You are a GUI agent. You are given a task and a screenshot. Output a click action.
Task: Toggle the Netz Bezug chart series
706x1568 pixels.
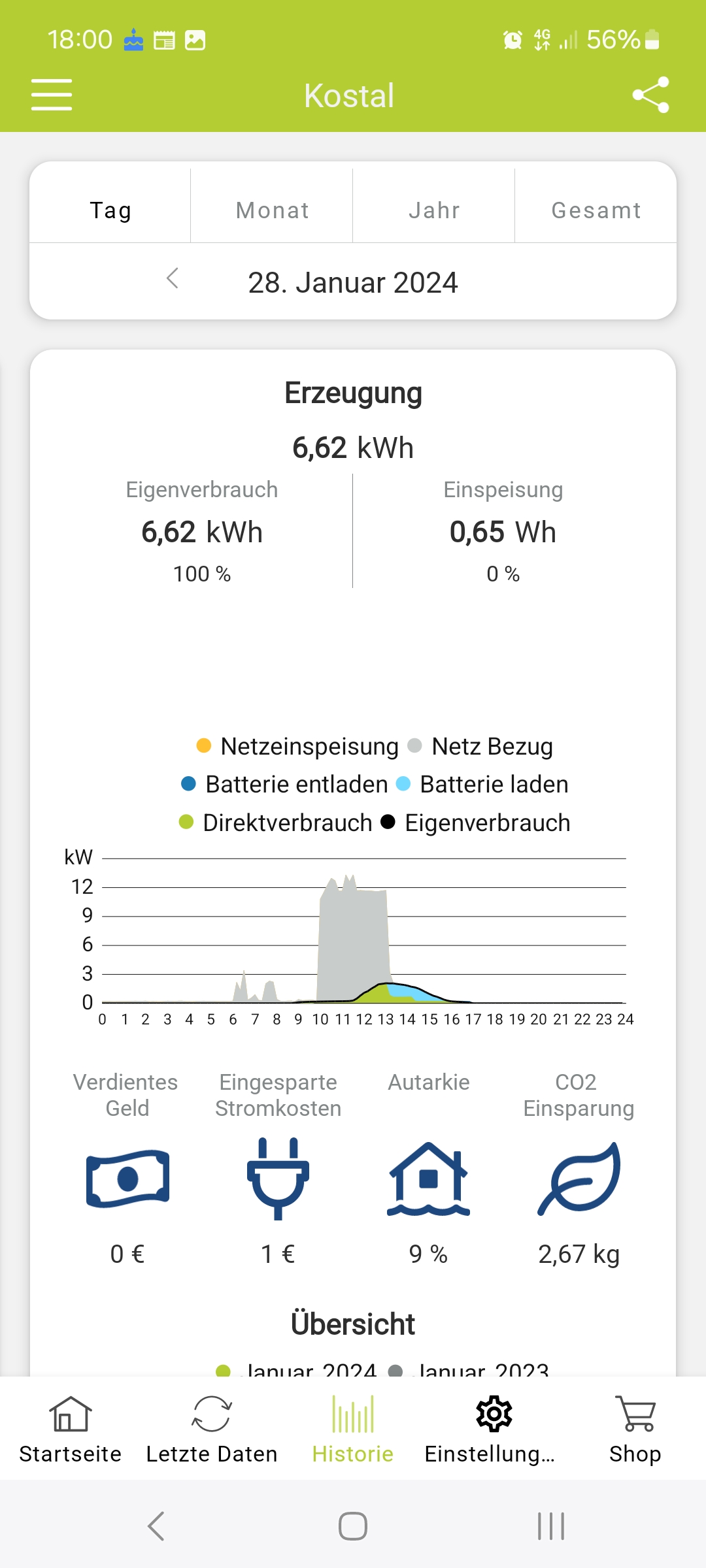pyautogui.click(x=481, y=746)
